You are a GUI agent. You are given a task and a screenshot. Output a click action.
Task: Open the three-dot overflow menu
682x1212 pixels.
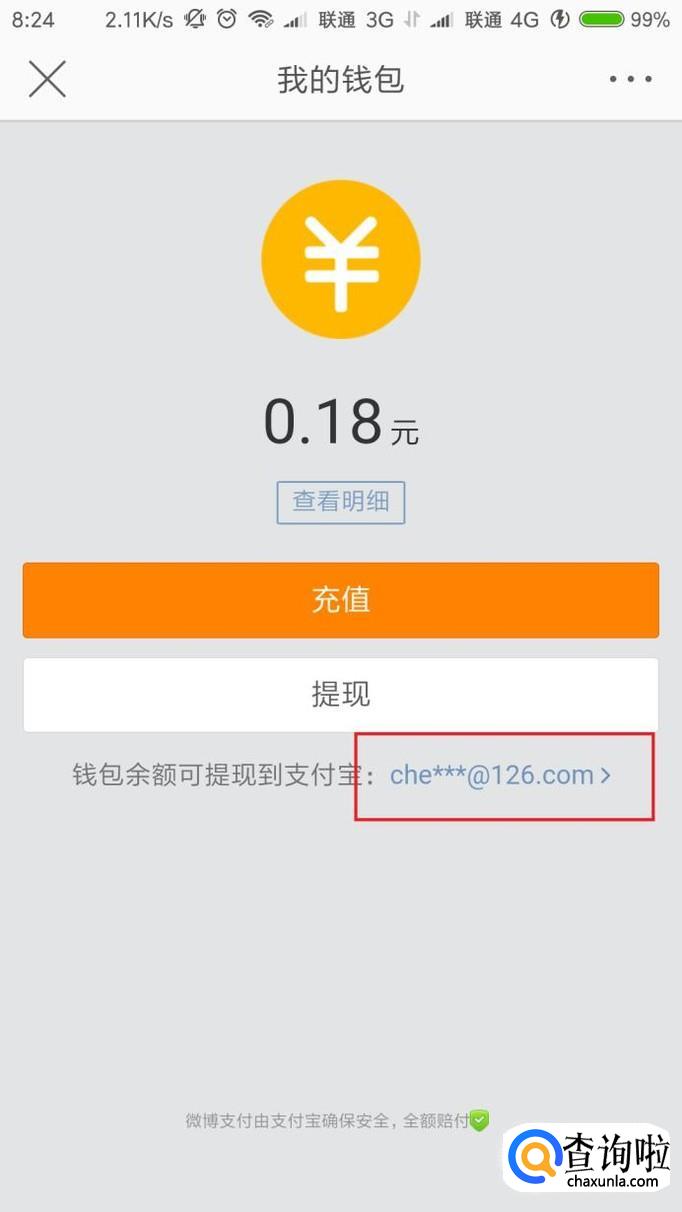(x=630, y=79)
